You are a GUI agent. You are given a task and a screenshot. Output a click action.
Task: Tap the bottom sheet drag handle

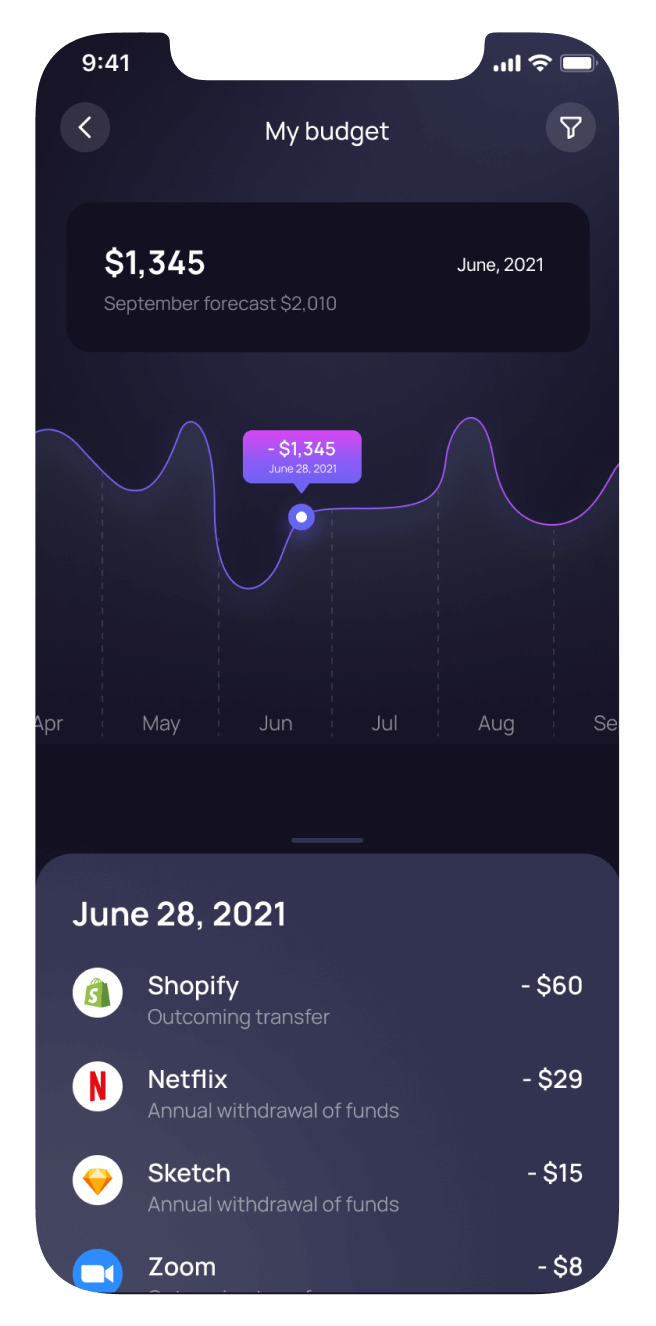(x=327, y=841)
